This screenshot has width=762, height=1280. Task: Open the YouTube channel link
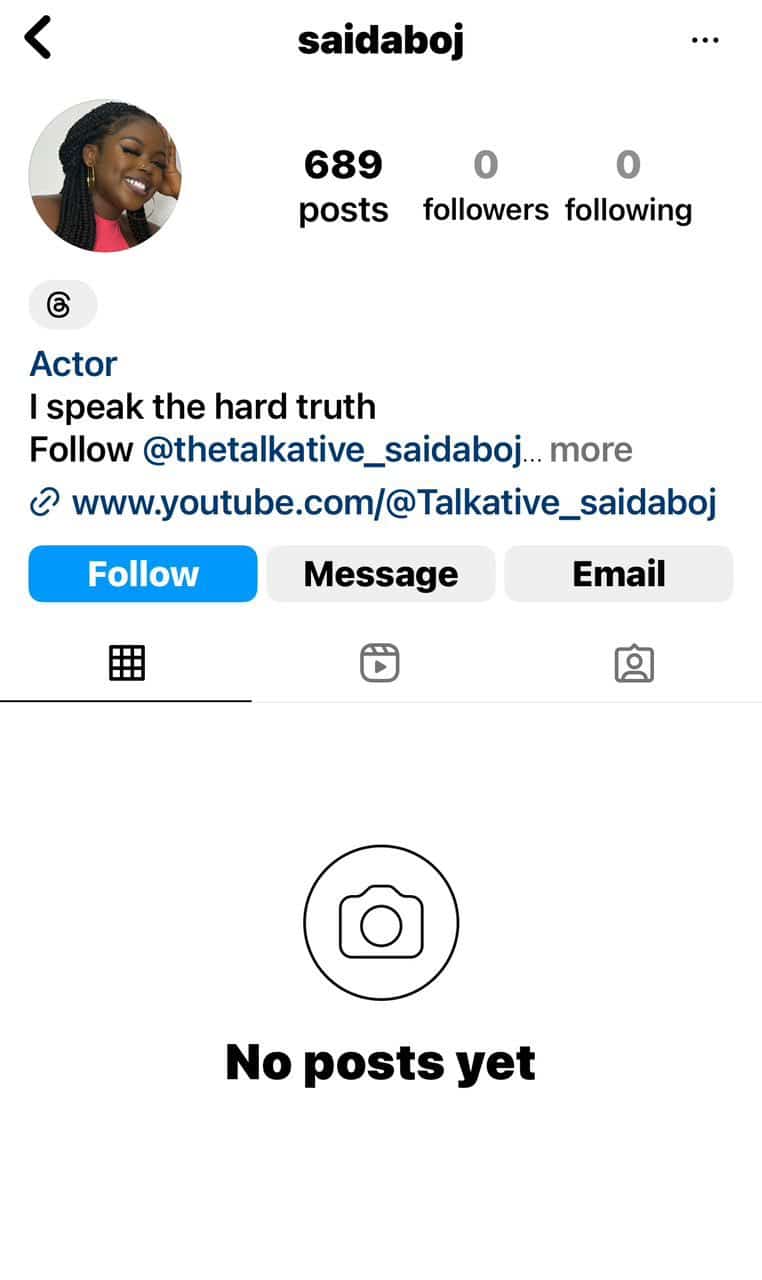tap(392, 502)
